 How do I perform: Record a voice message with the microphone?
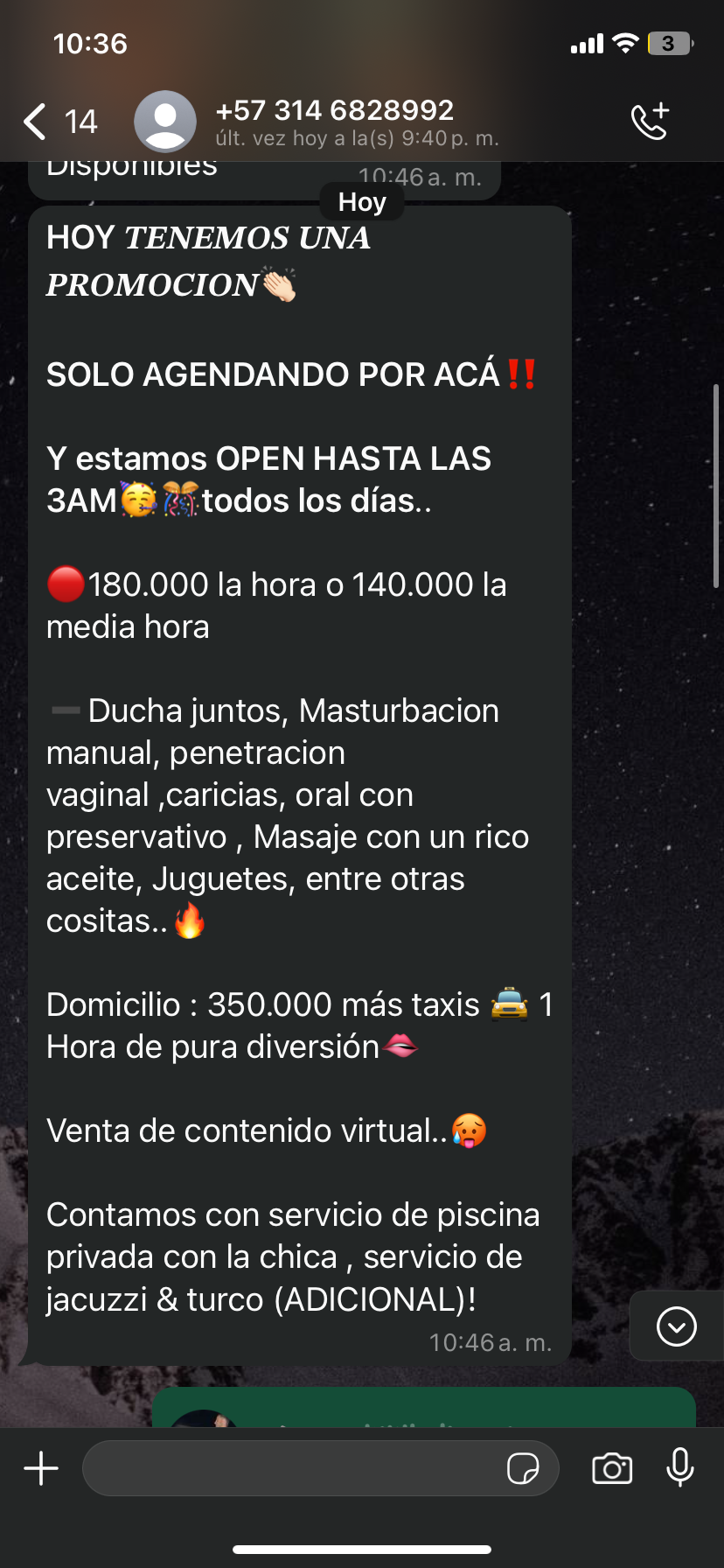[x=680, y=1467]
